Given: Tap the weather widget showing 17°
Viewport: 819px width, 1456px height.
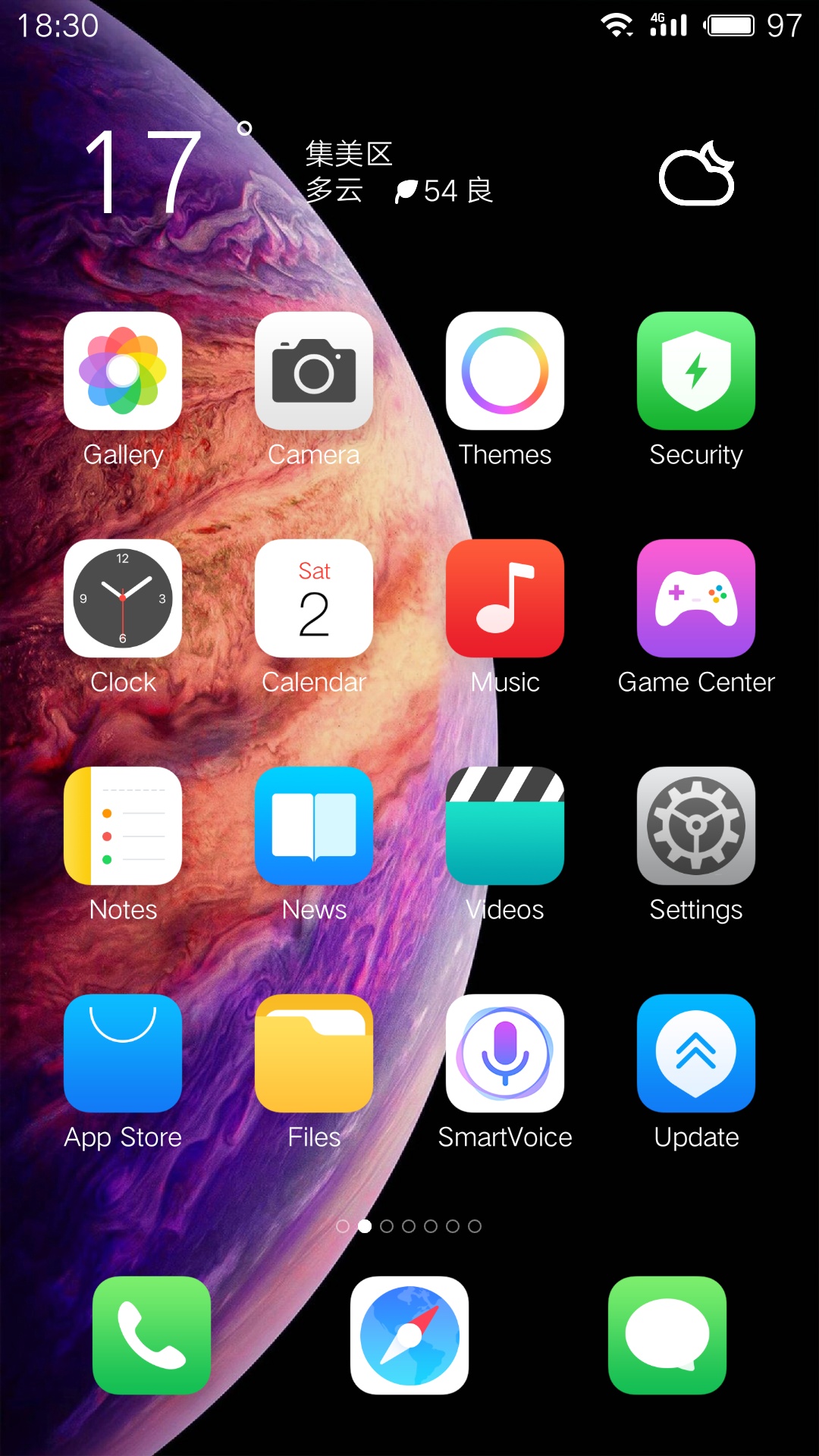Looking at the screenshot, I should 409,171.
